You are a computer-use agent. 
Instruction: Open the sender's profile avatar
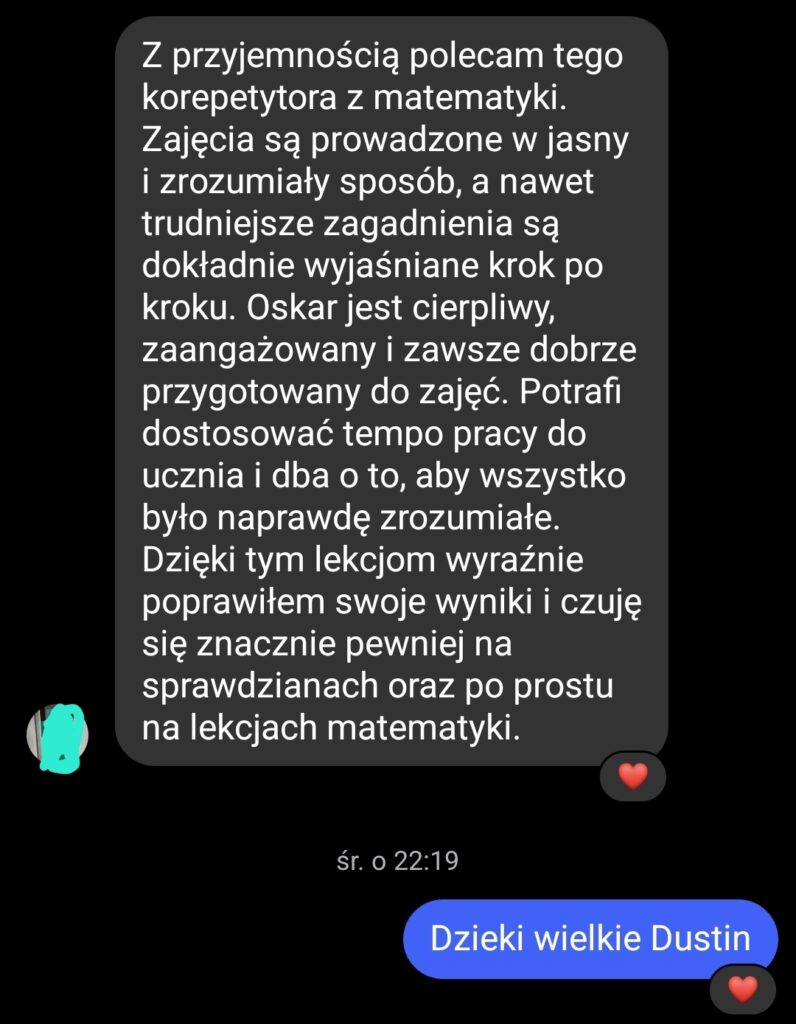pyautogui.click(x=58, y=736)
